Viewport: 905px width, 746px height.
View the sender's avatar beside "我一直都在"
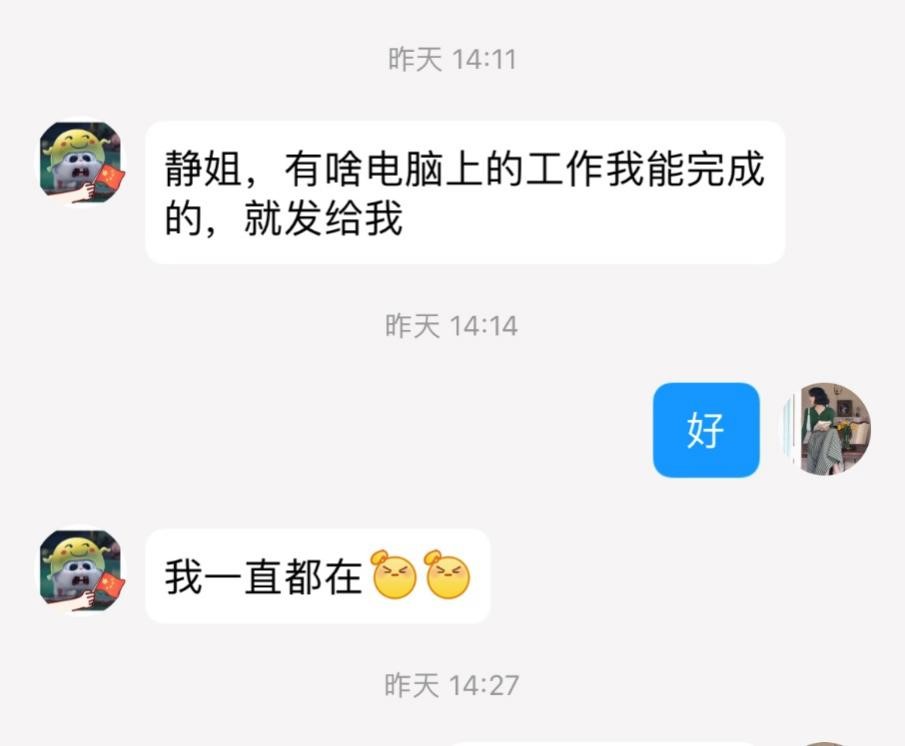81,570
